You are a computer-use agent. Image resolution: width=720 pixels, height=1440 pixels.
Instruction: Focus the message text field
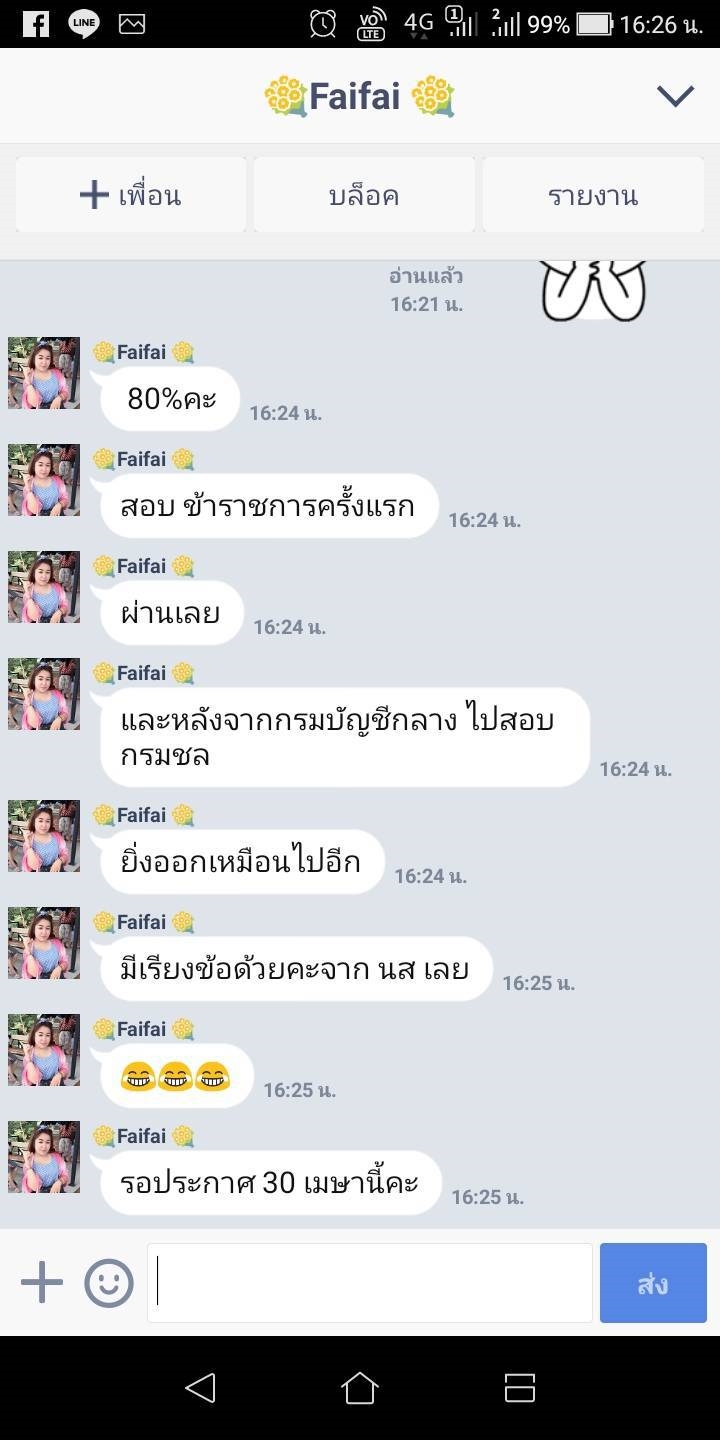click(370, 1282)
